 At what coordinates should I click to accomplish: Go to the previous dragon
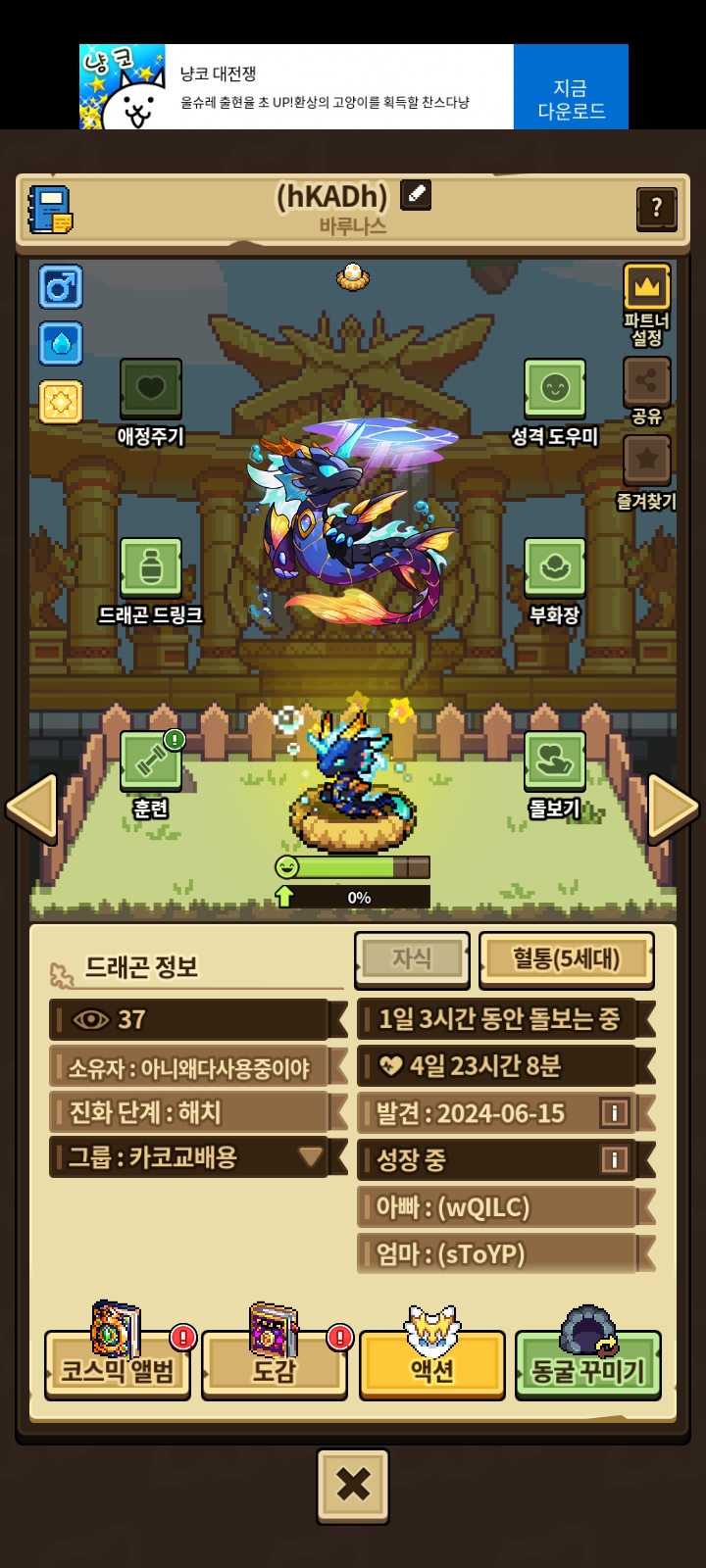click(31, 808)
